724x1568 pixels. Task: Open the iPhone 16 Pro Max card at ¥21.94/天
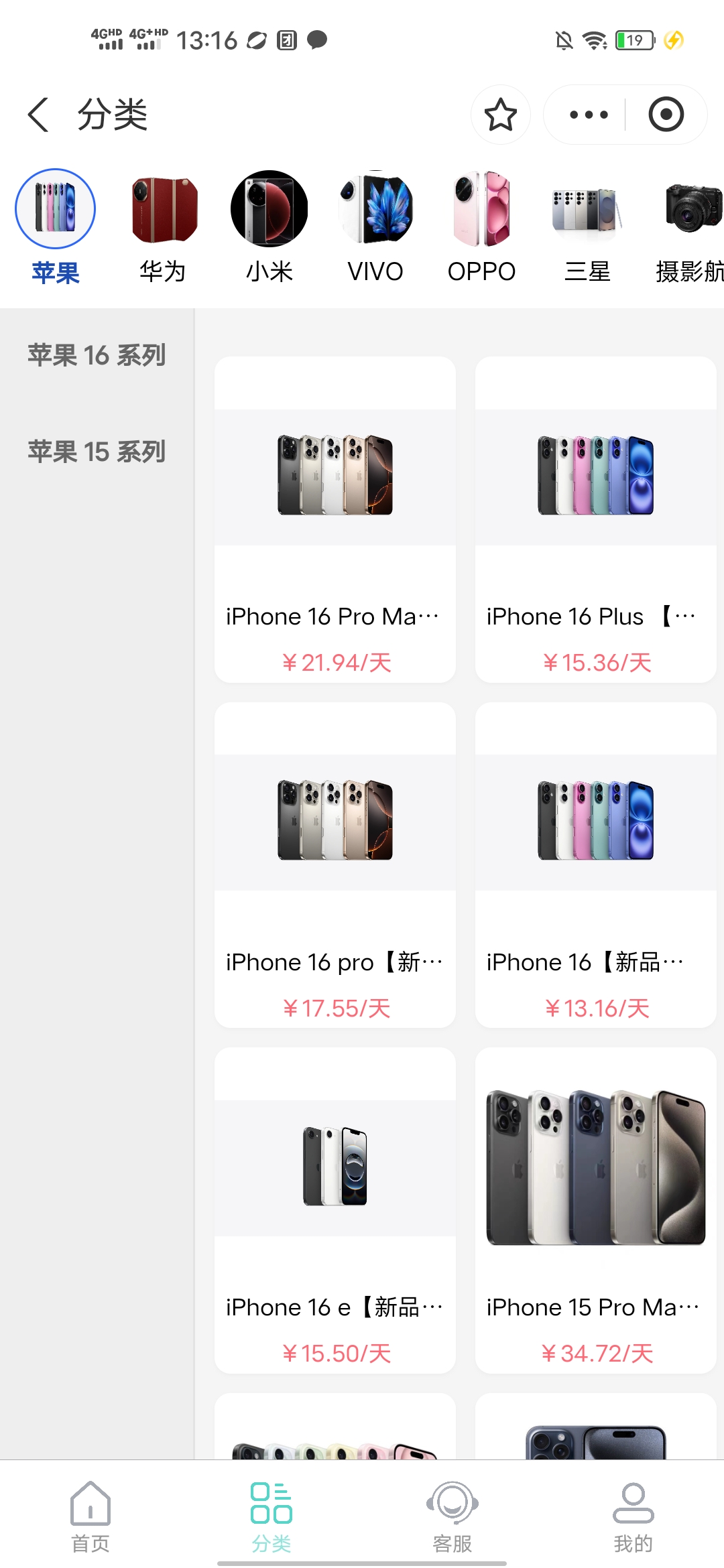tap(335, 519)
